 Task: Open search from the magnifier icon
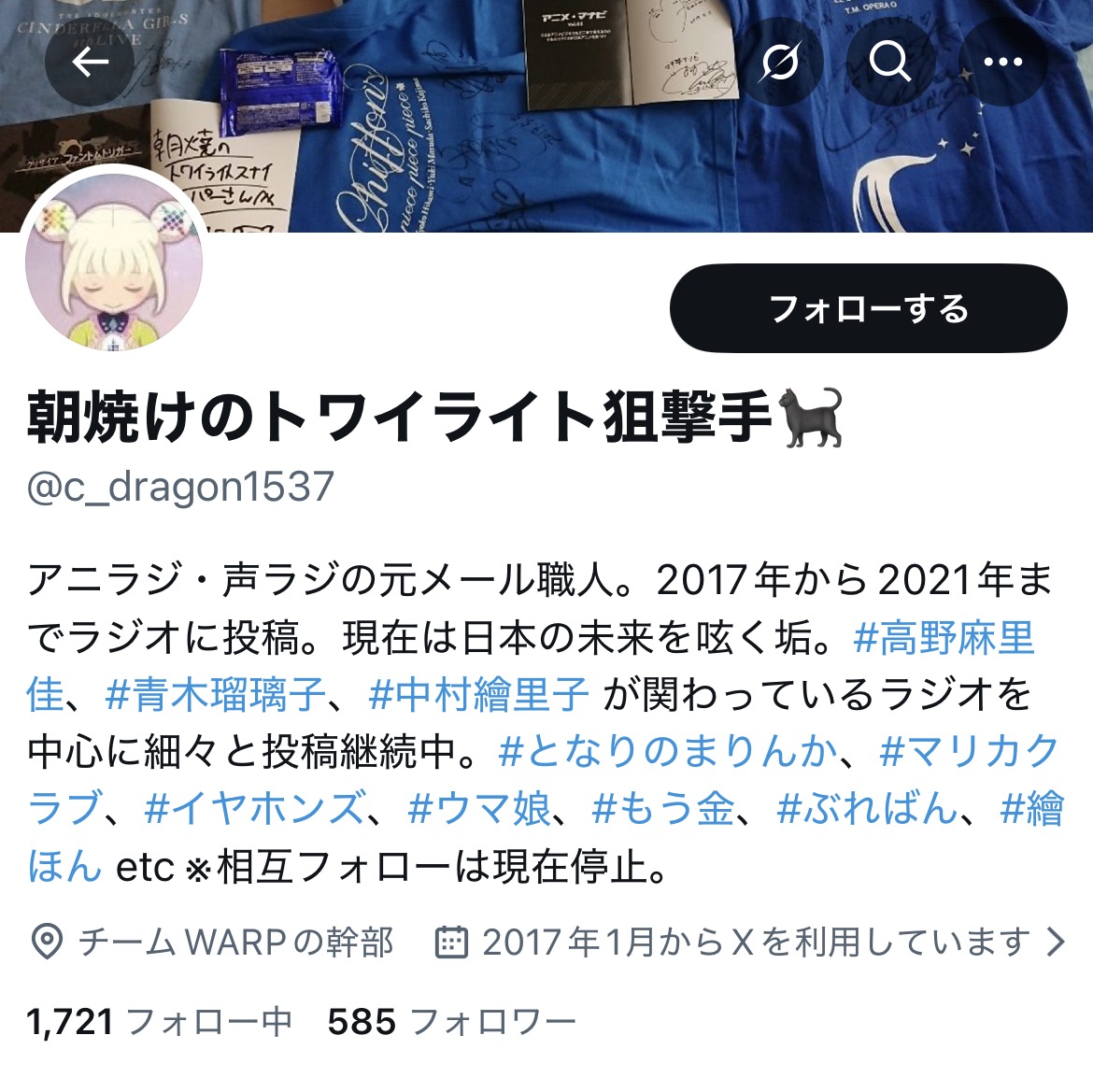coord(889,63)
